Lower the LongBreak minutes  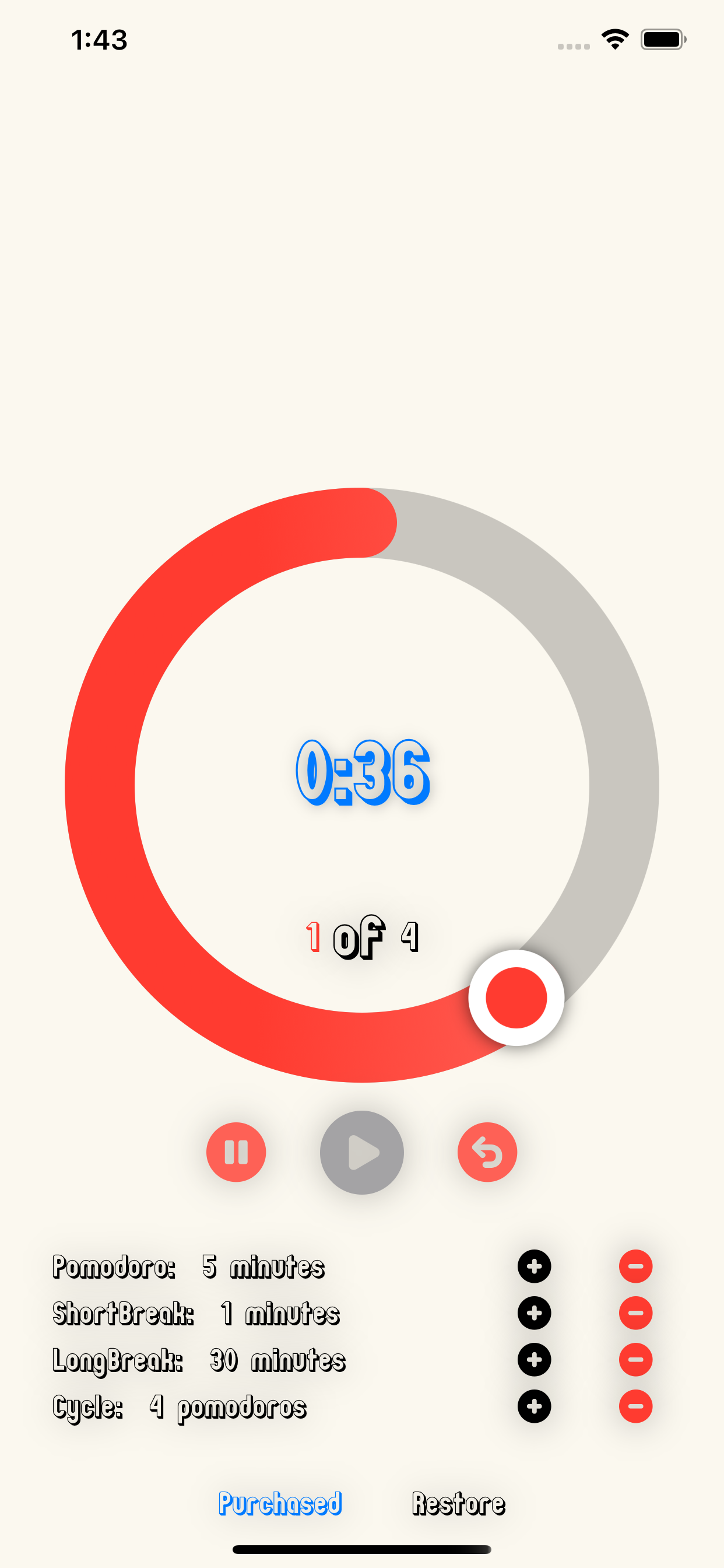635,1359
